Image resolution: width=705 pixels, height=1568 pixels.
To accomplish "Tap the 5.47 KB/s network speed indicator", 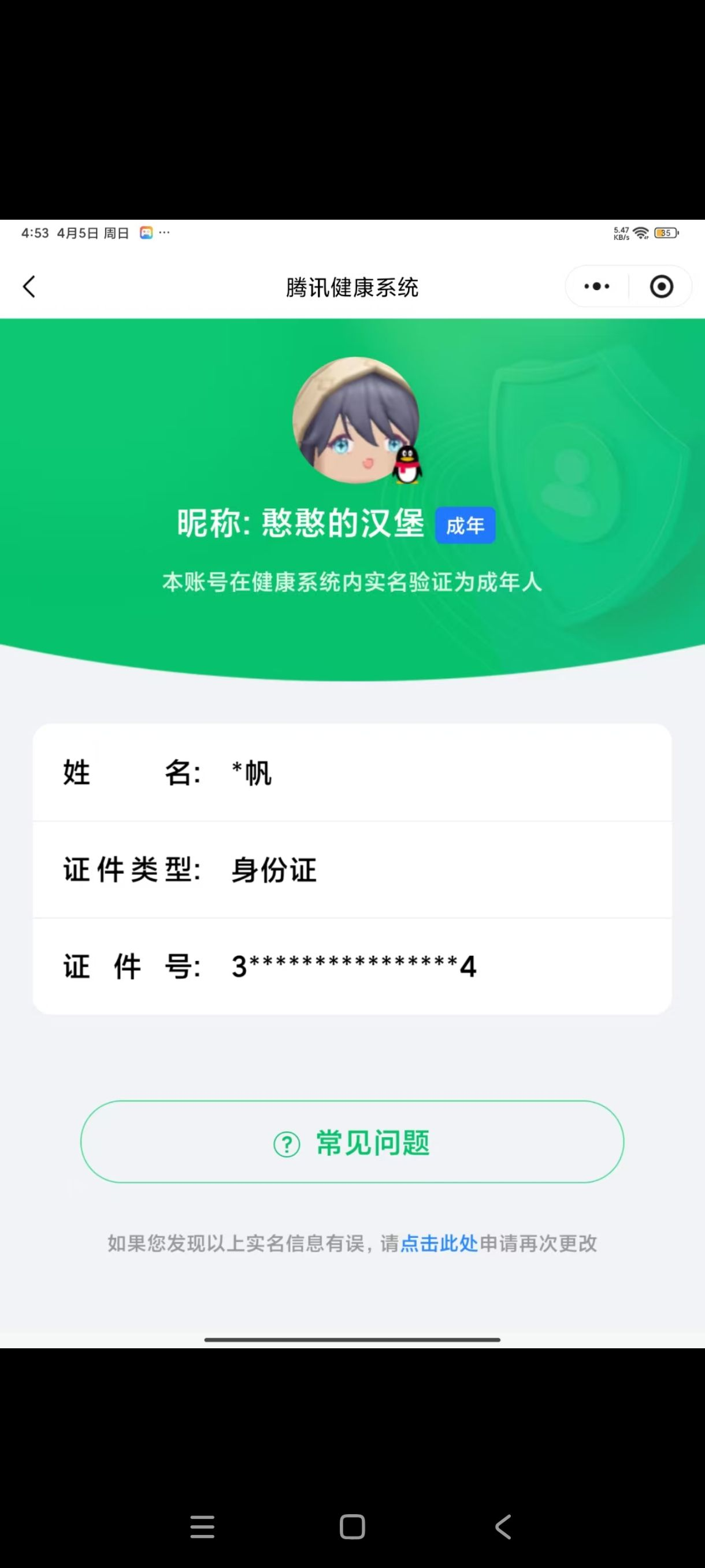I will click(620, 232).
